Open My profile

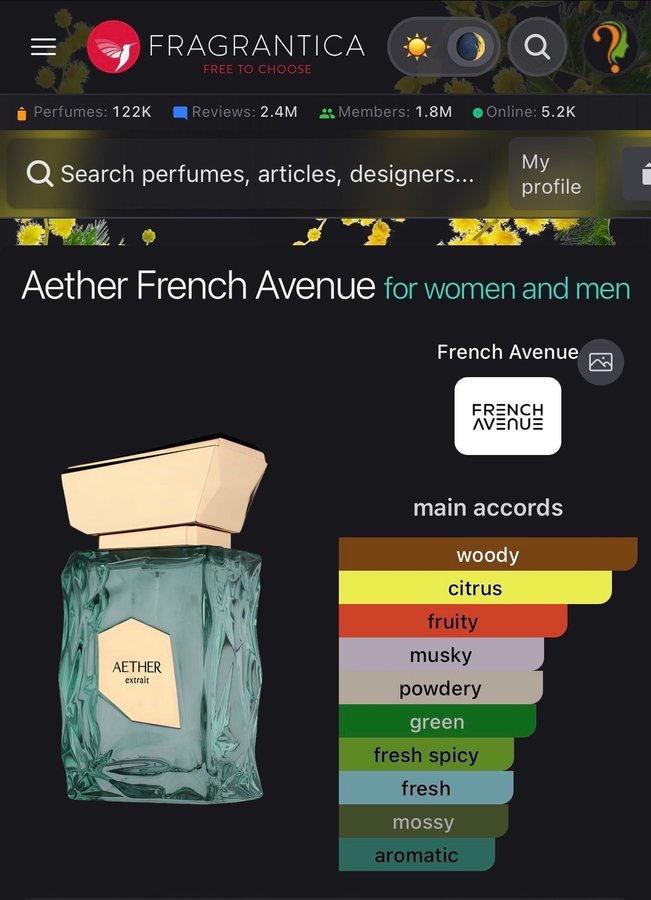tap(551, 174)
